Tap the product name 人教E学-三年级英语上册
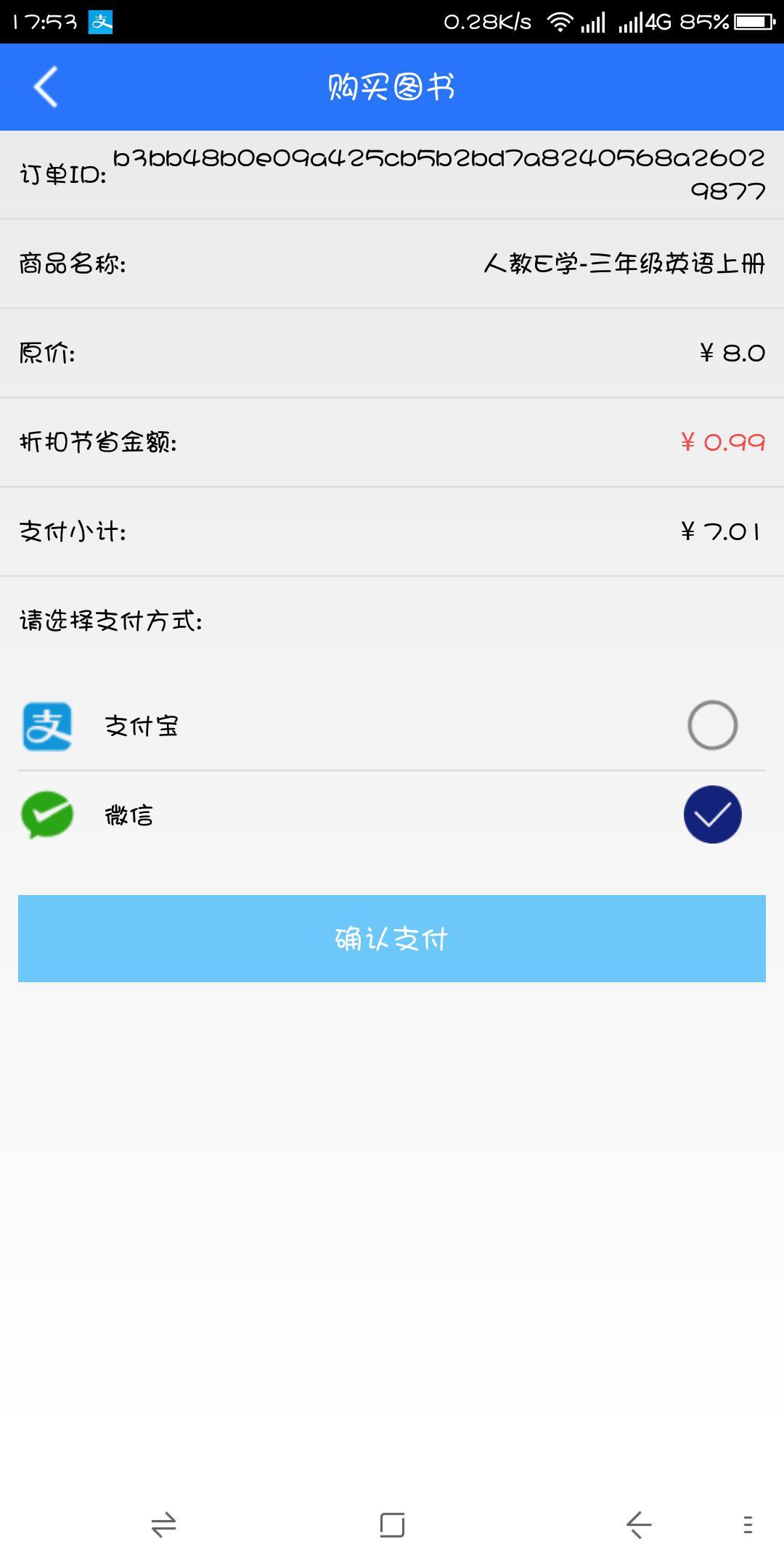Screen dimensions: 784x1568 point(624,264)
